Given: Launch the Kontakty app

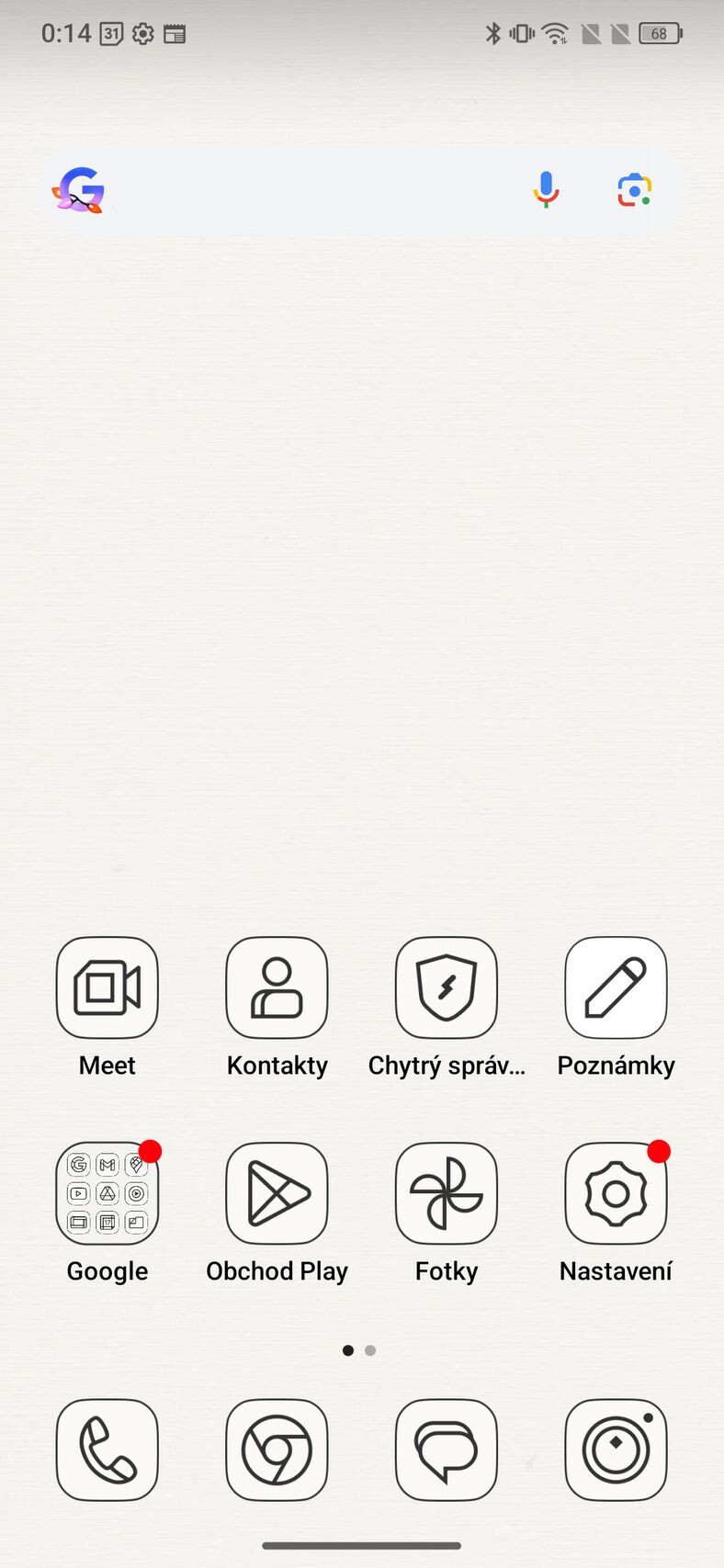Looking at the screenshot, I should pyautogui.click(x=277, y=987).
